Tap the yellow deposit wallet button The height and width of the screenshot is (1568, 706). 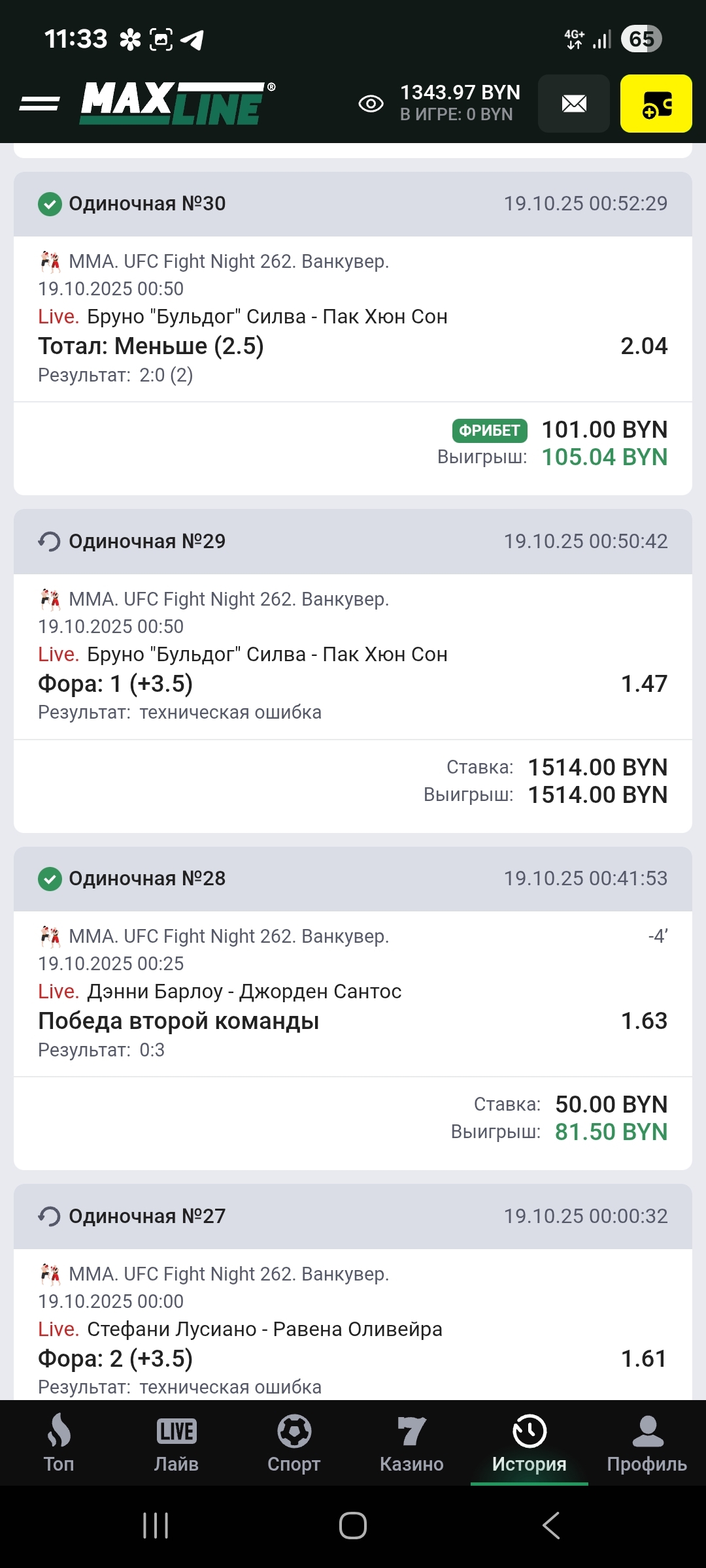tap(656, 103)
